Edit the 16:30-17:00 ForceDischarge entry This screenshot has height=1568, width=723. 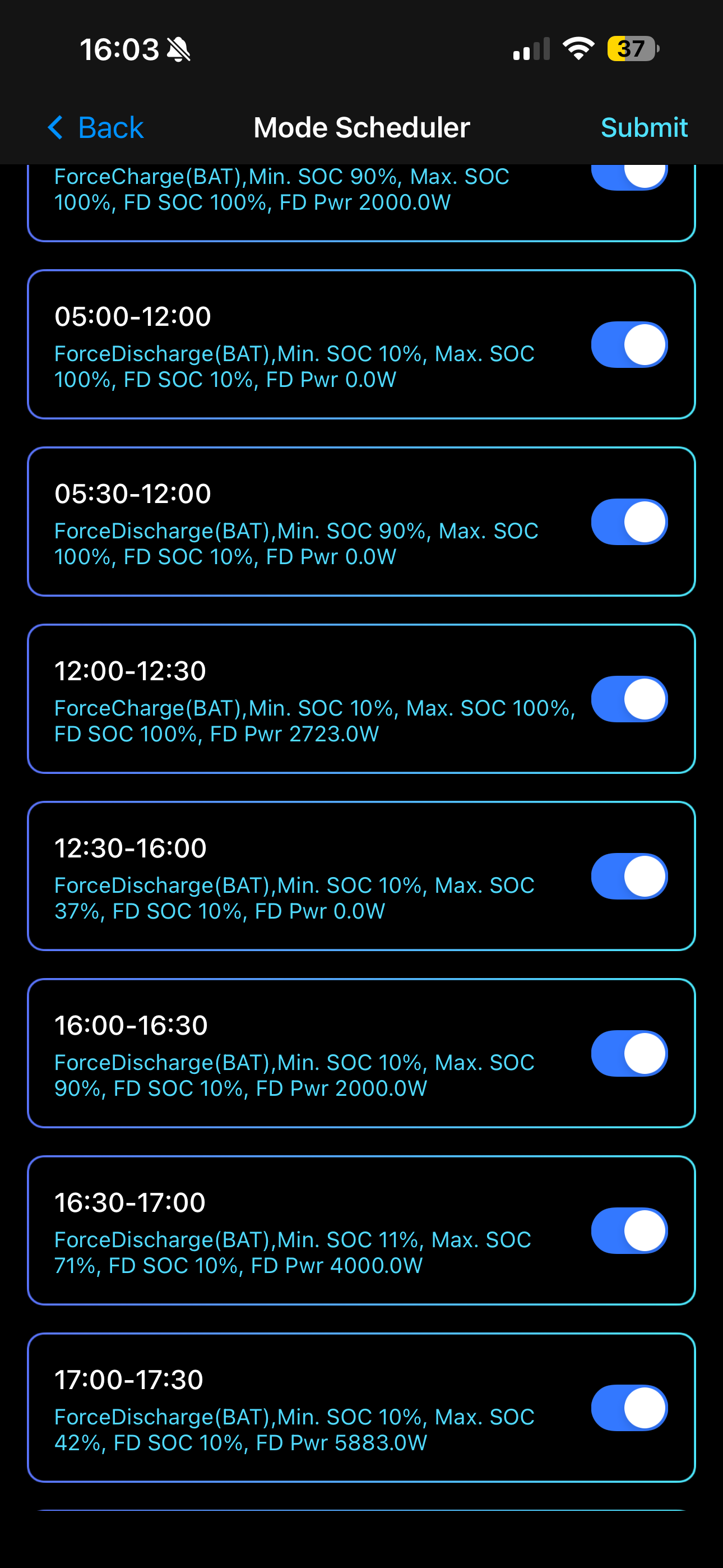tap(292, 1231)
